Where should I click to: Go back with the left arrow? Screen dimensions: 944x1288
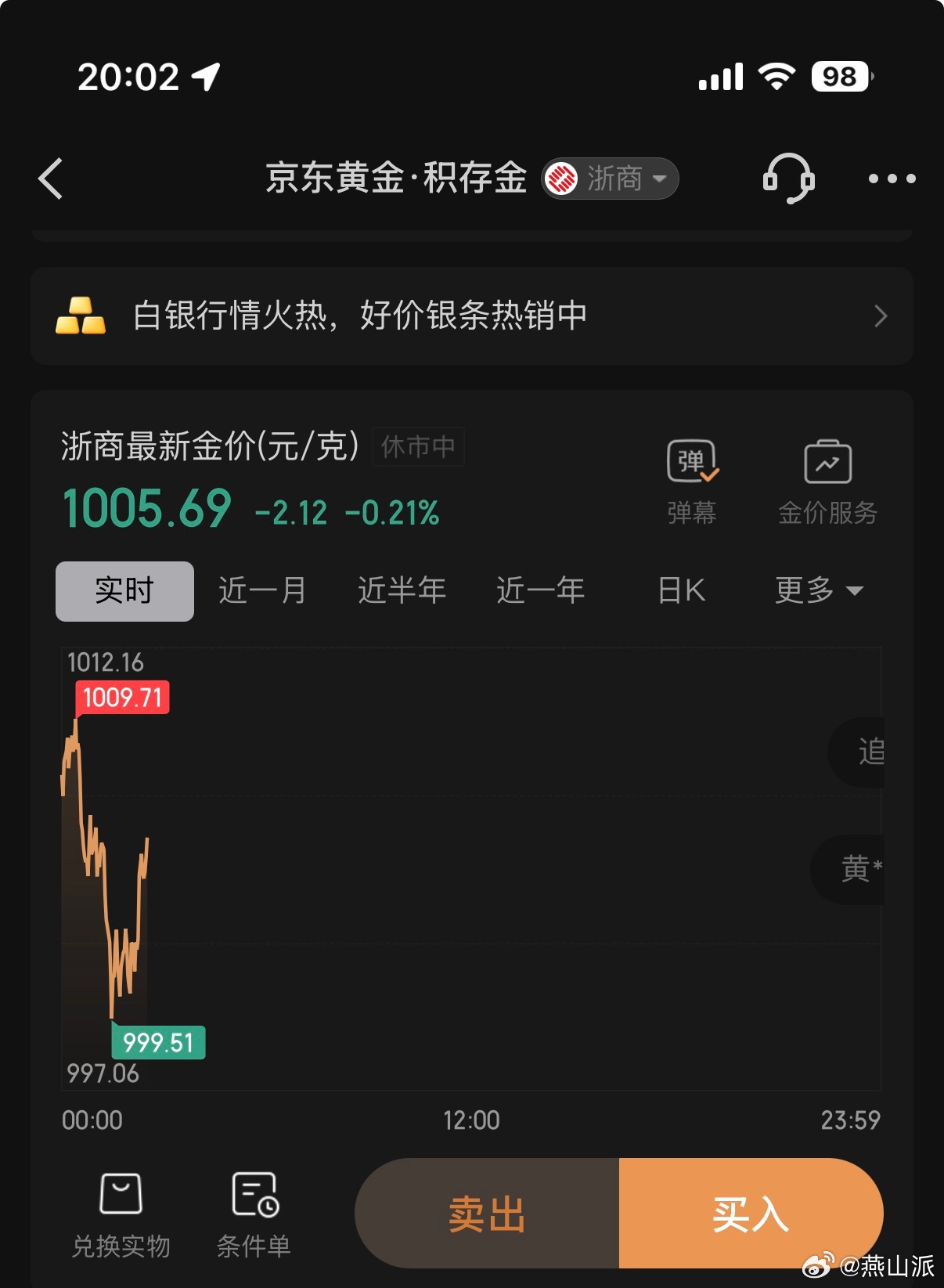[49, 179]
